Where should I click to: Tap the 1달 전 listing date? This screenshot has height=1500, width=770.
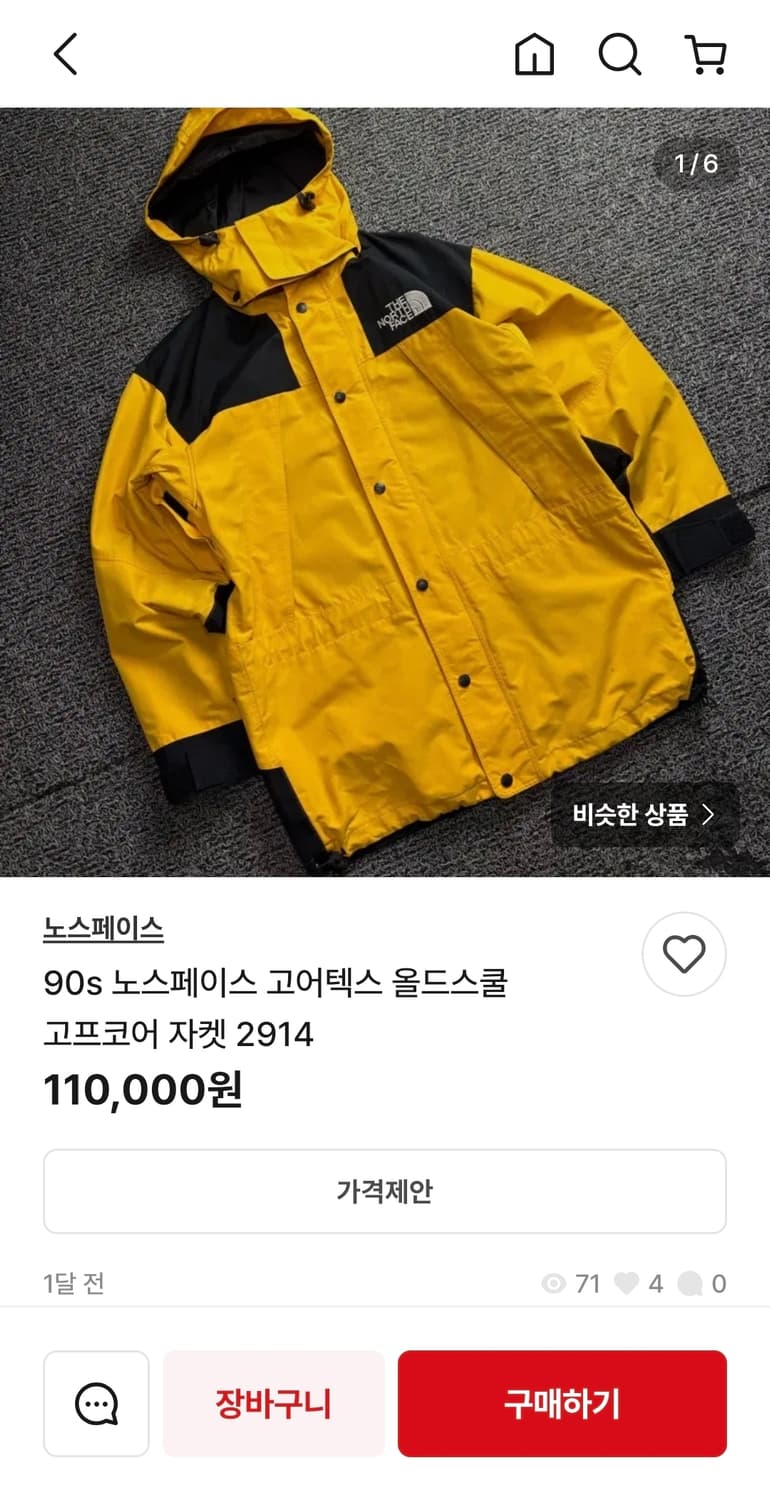[x=71, y=1283]
